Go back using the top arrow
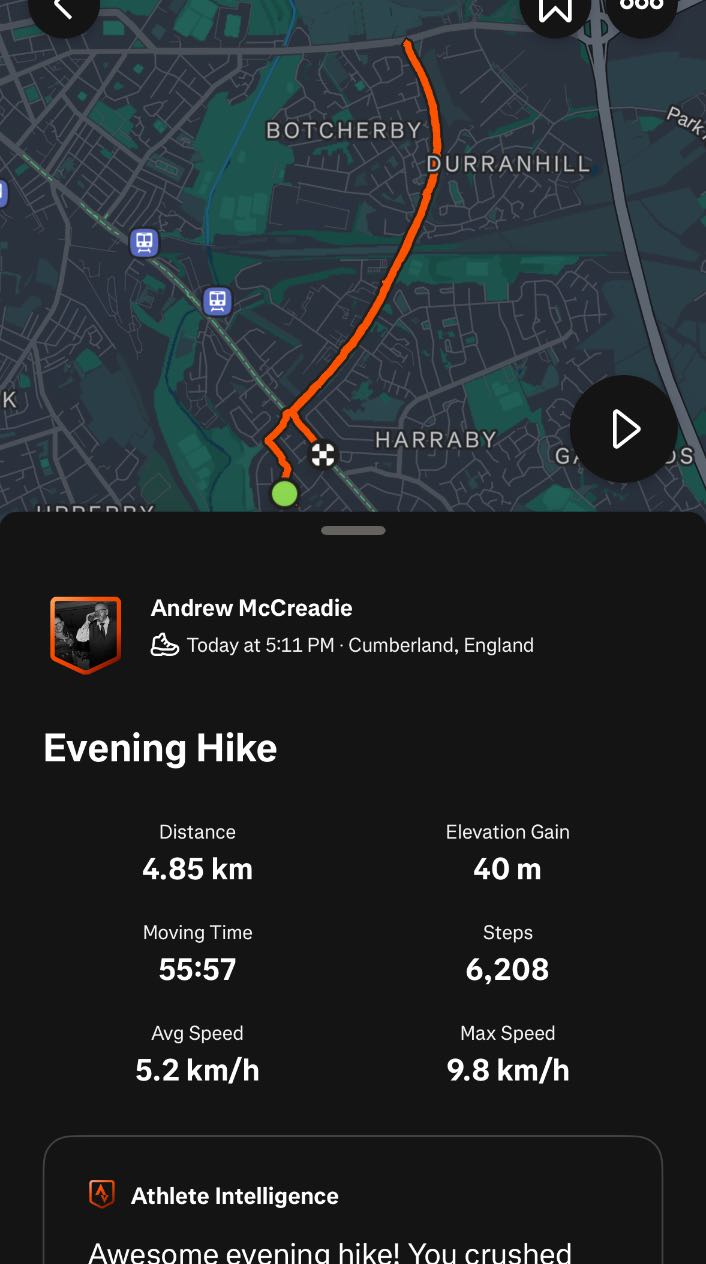The image size is (706, 1264). (x=63, y=8)
